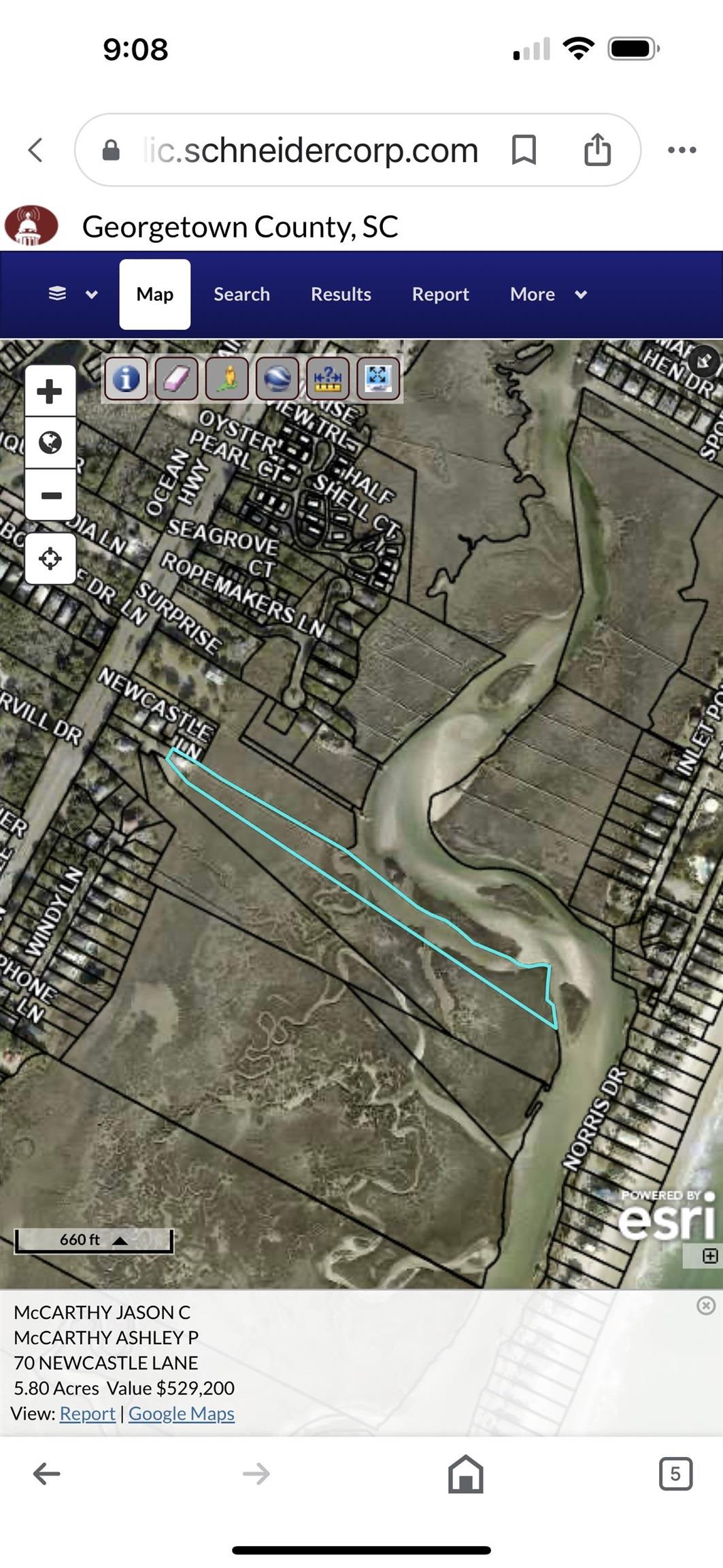Switch to the Search tab
723x1568 pixels.
241,294
